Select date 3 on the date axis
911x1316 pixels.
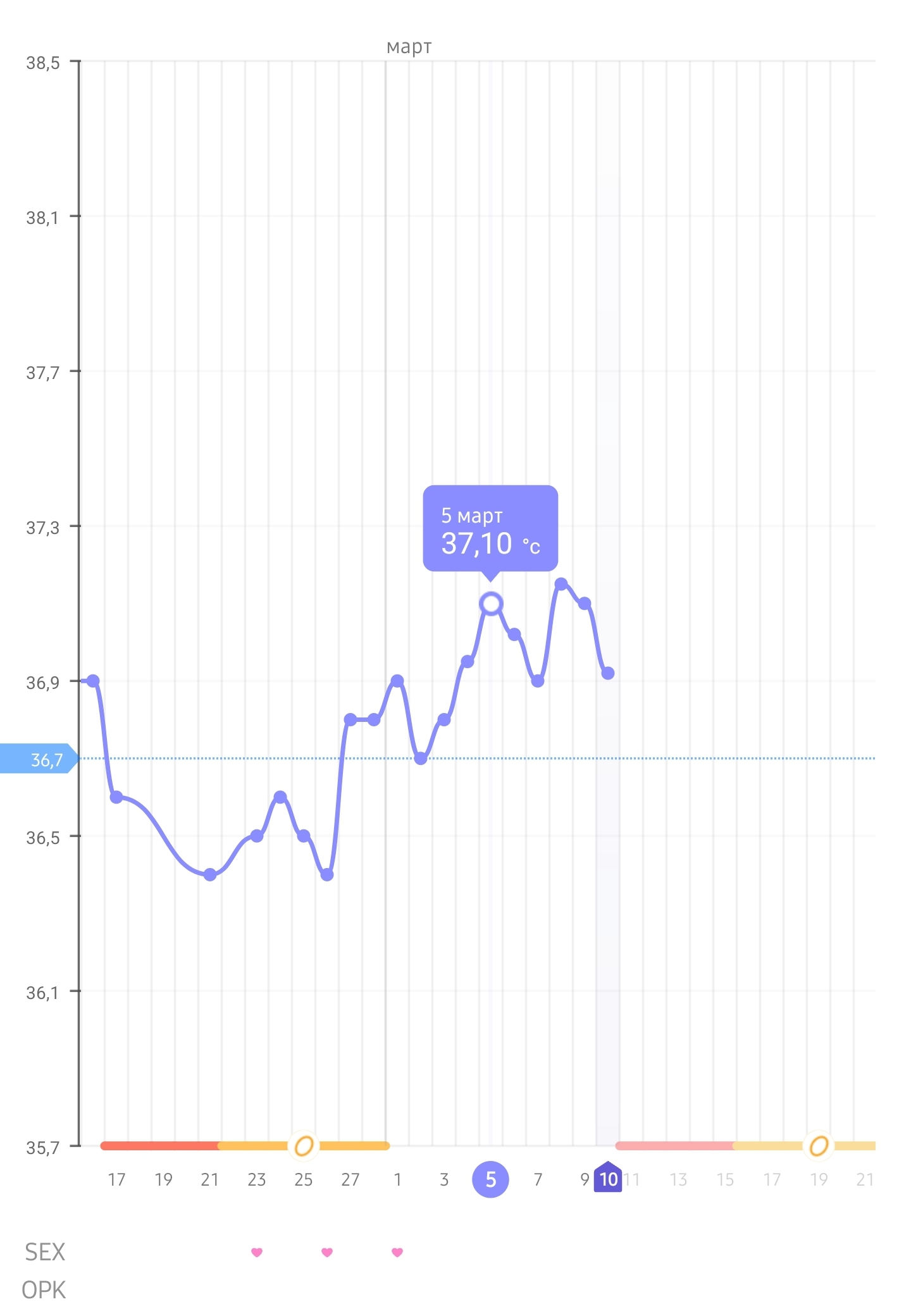444,1179
